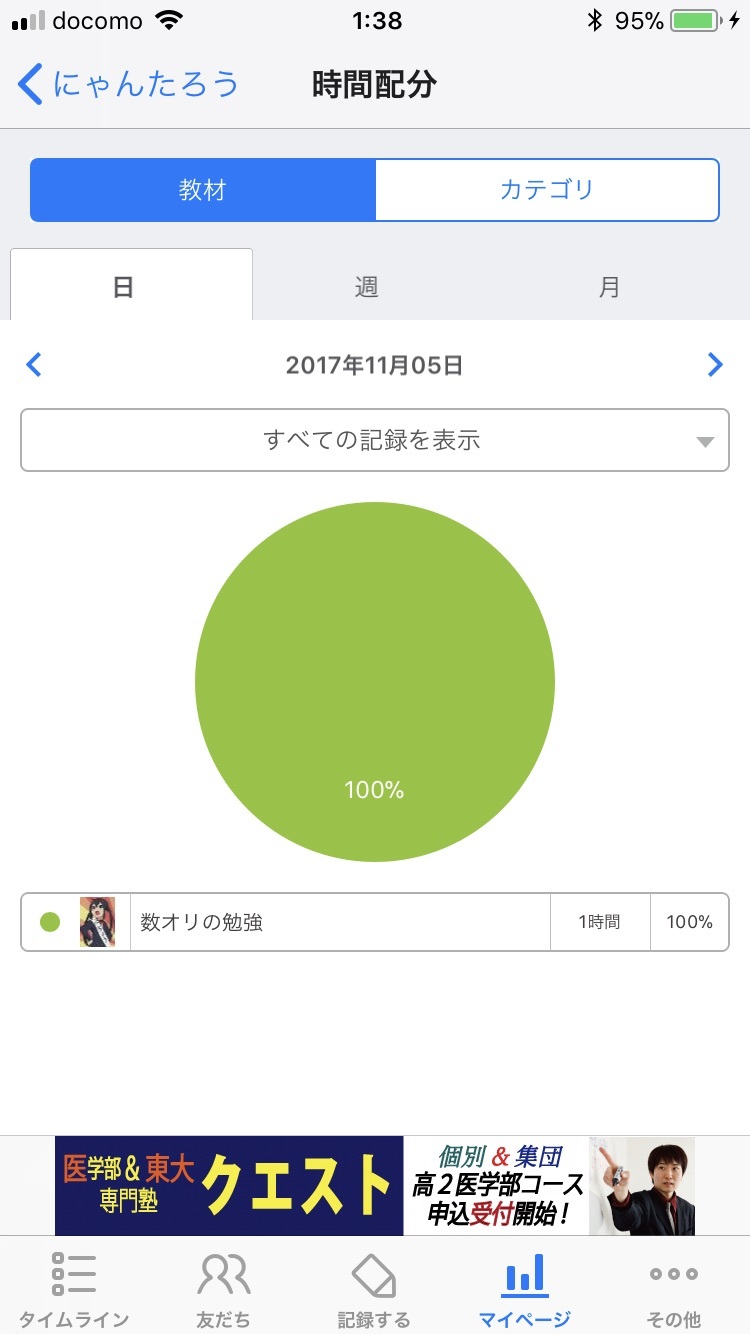Image resolution: width=750 pixels, height=1334 pixels.
Task: Open the 記録する tab
Action: (x=374, y=1290)
